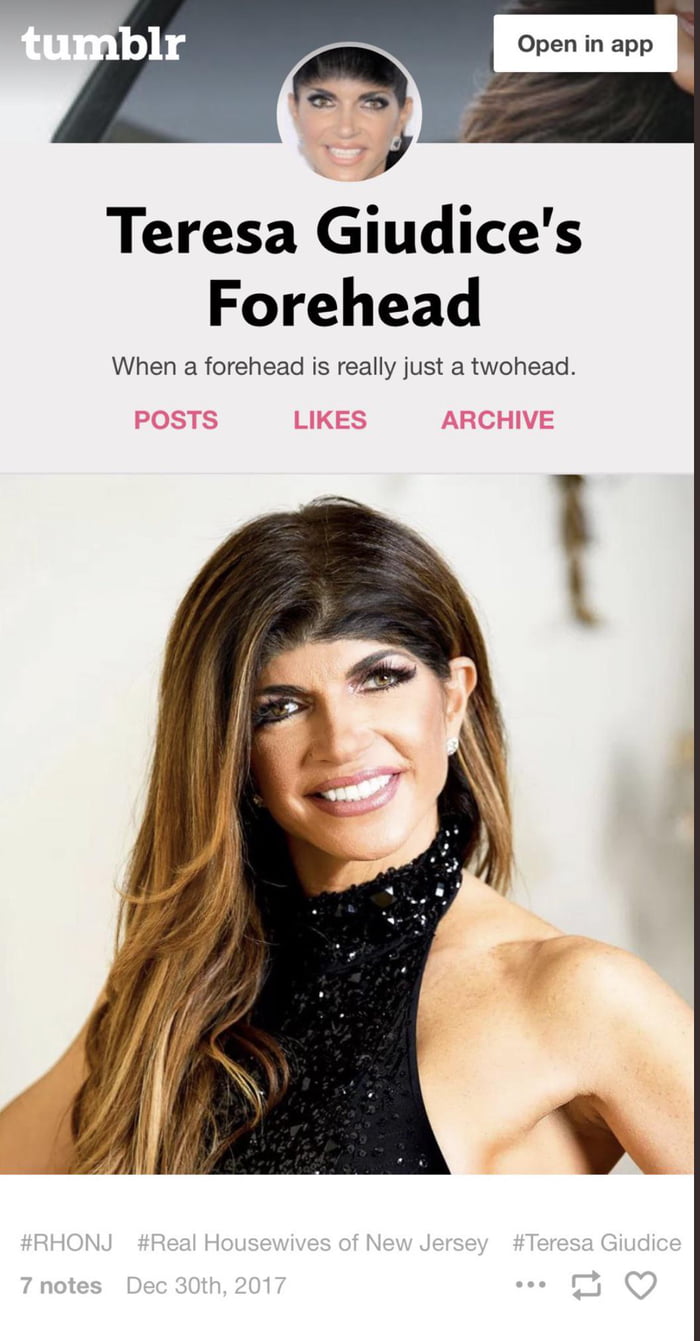
Task: Reblog this post
Action: click(585, 1285)
